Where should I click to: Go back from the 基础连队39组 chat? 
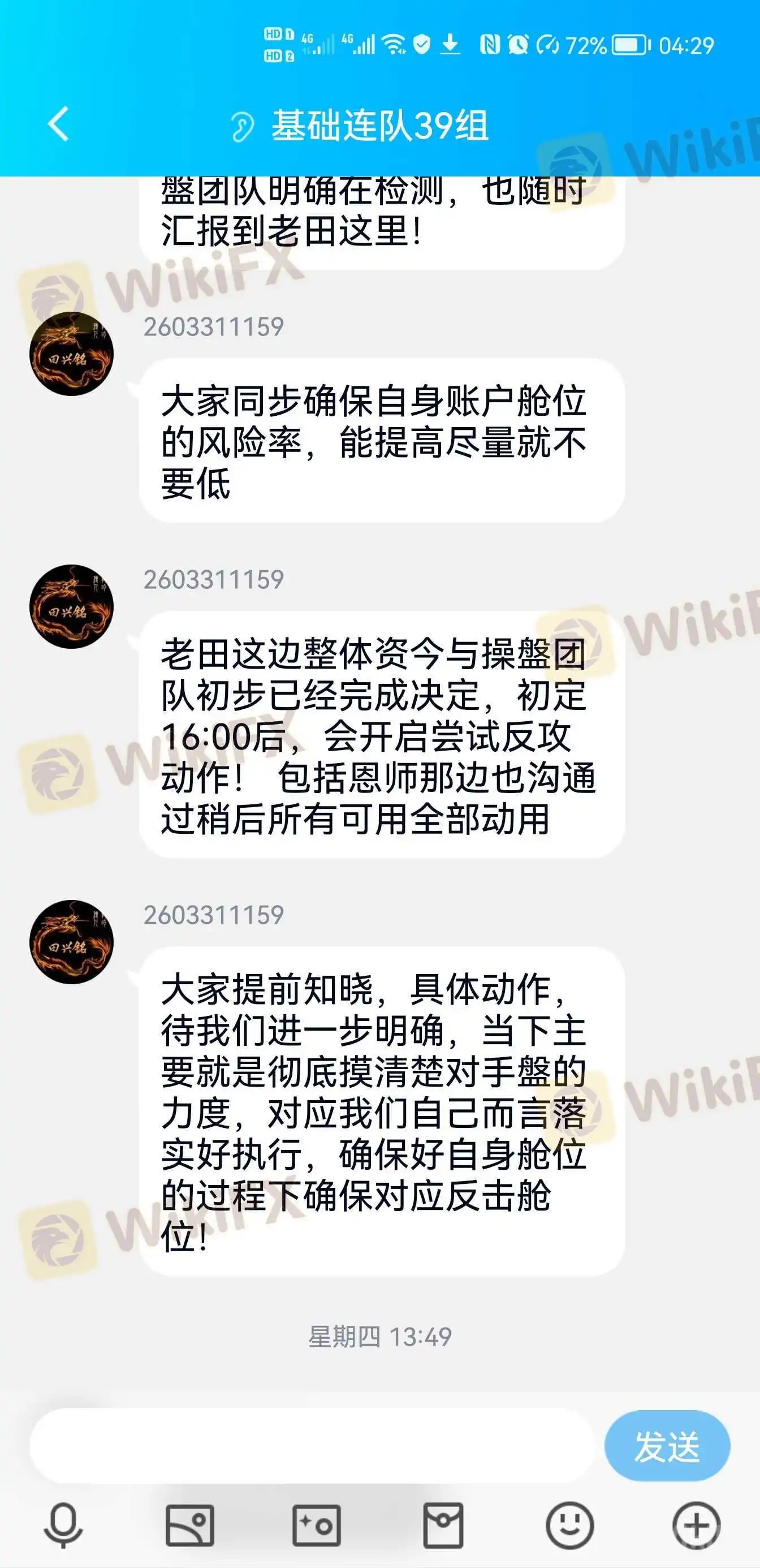(58, 124)
